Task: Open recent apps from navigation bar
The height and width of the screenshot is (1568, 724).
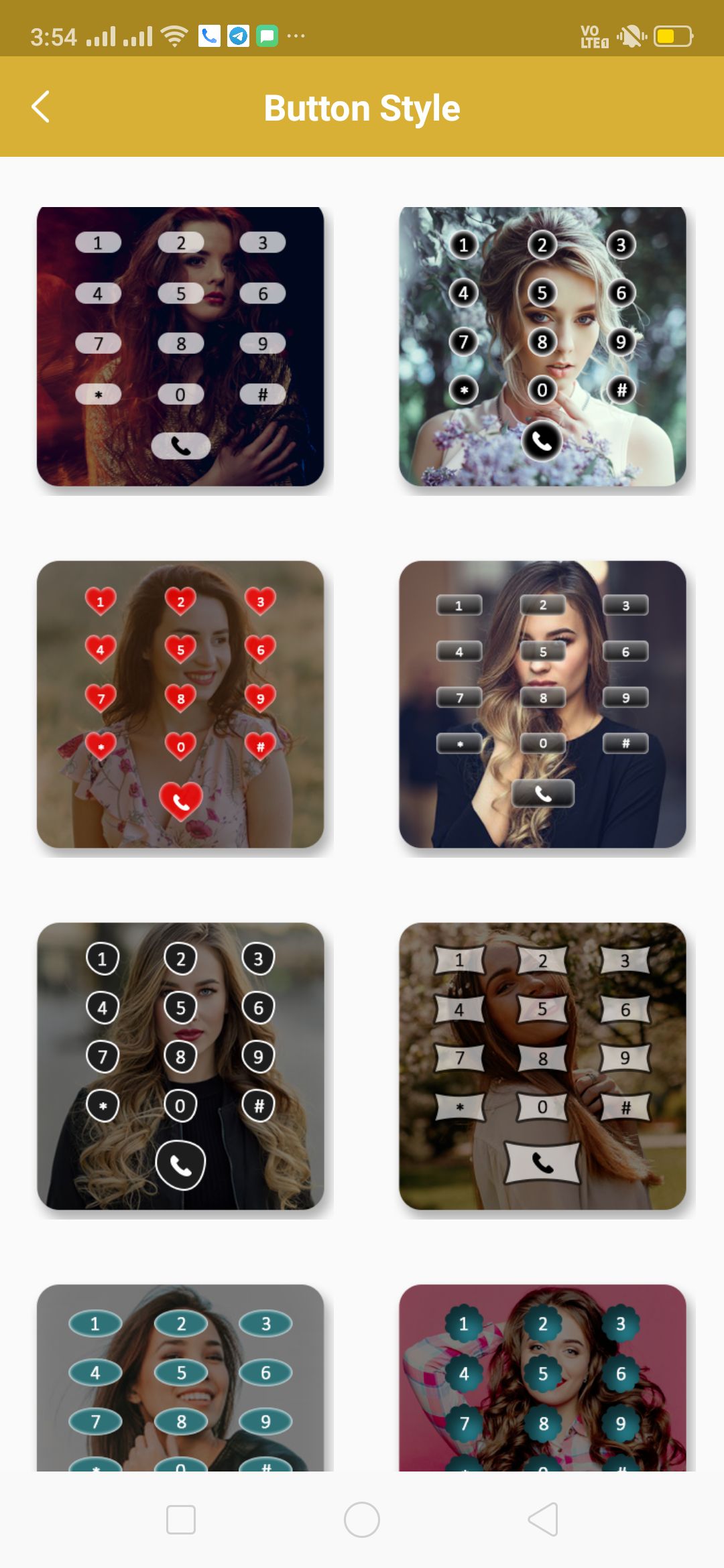Action: 181,1520
